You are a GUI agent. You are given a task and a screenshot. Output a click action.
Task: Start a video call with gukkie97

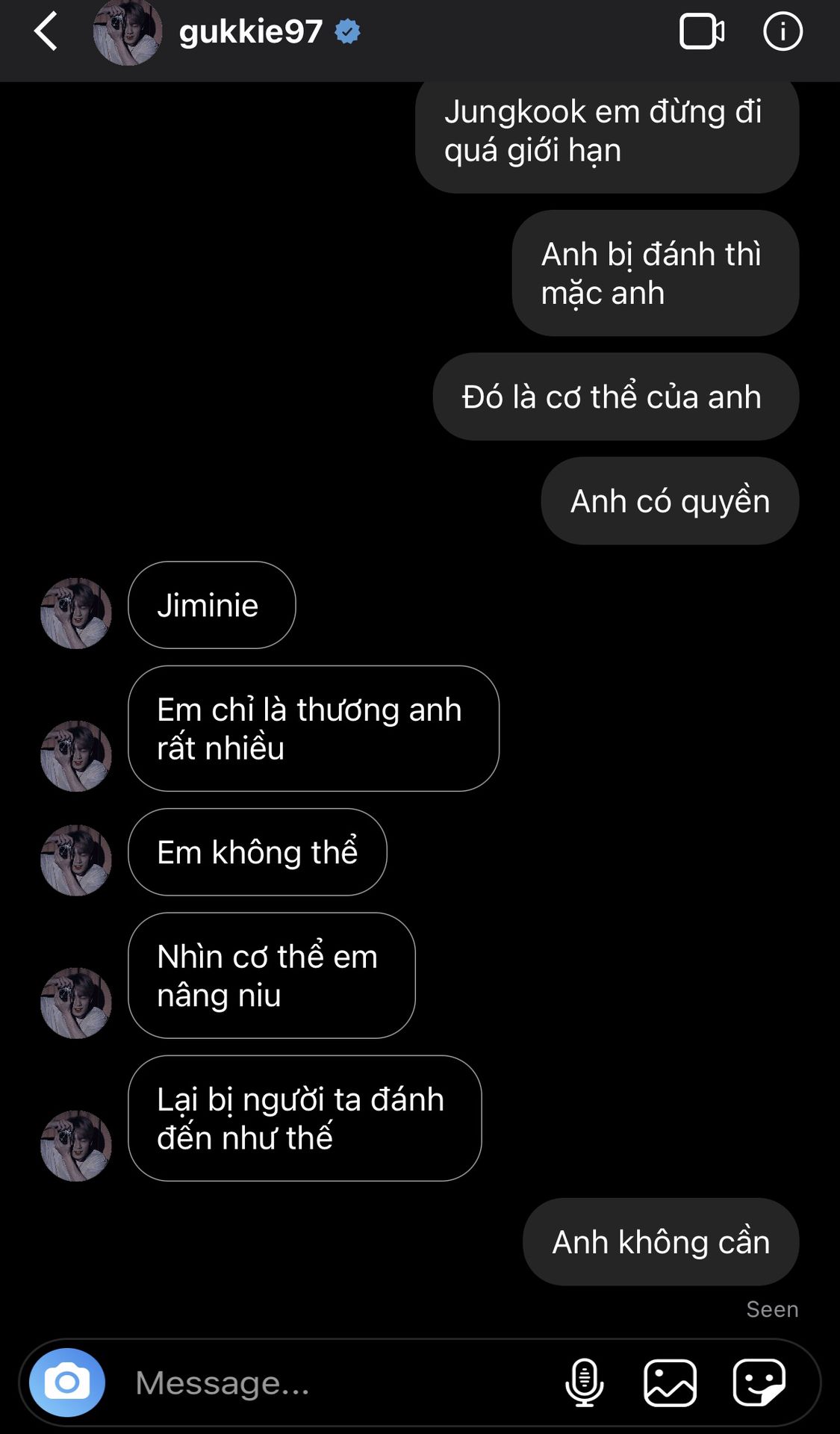coord(701,31)
